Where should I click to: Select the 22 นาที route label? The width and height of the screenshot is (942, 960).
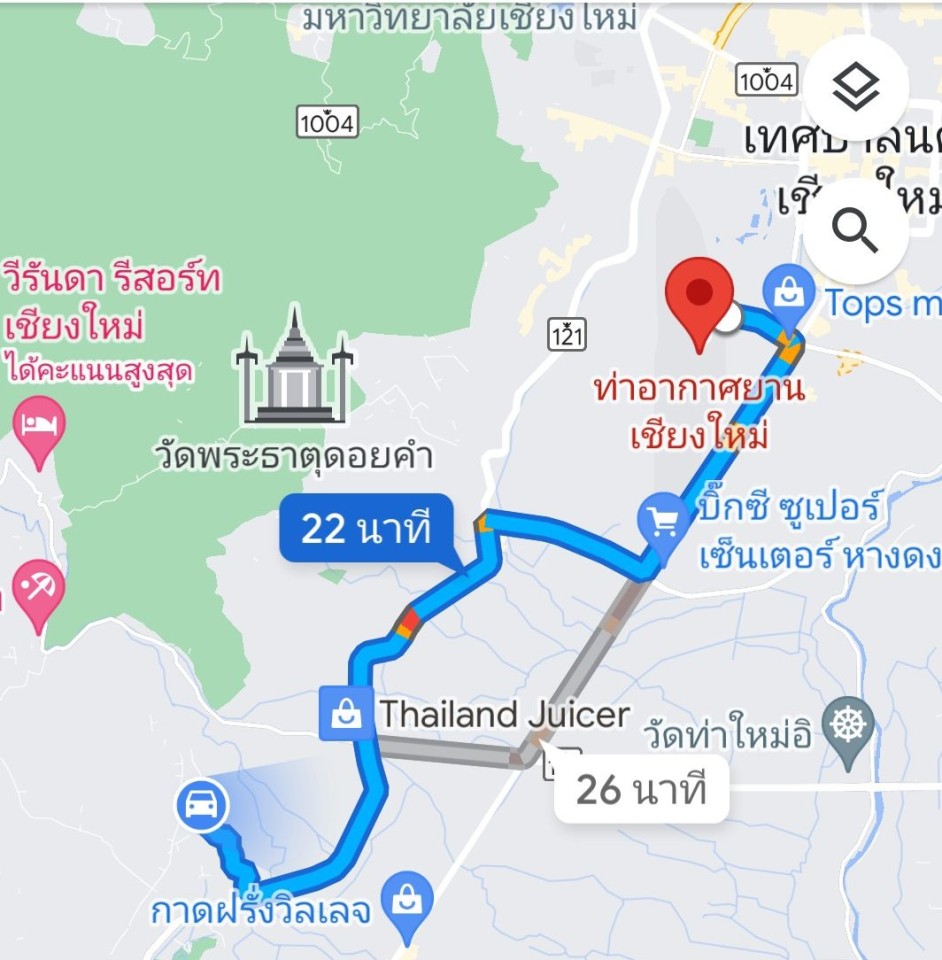[366, 529]
